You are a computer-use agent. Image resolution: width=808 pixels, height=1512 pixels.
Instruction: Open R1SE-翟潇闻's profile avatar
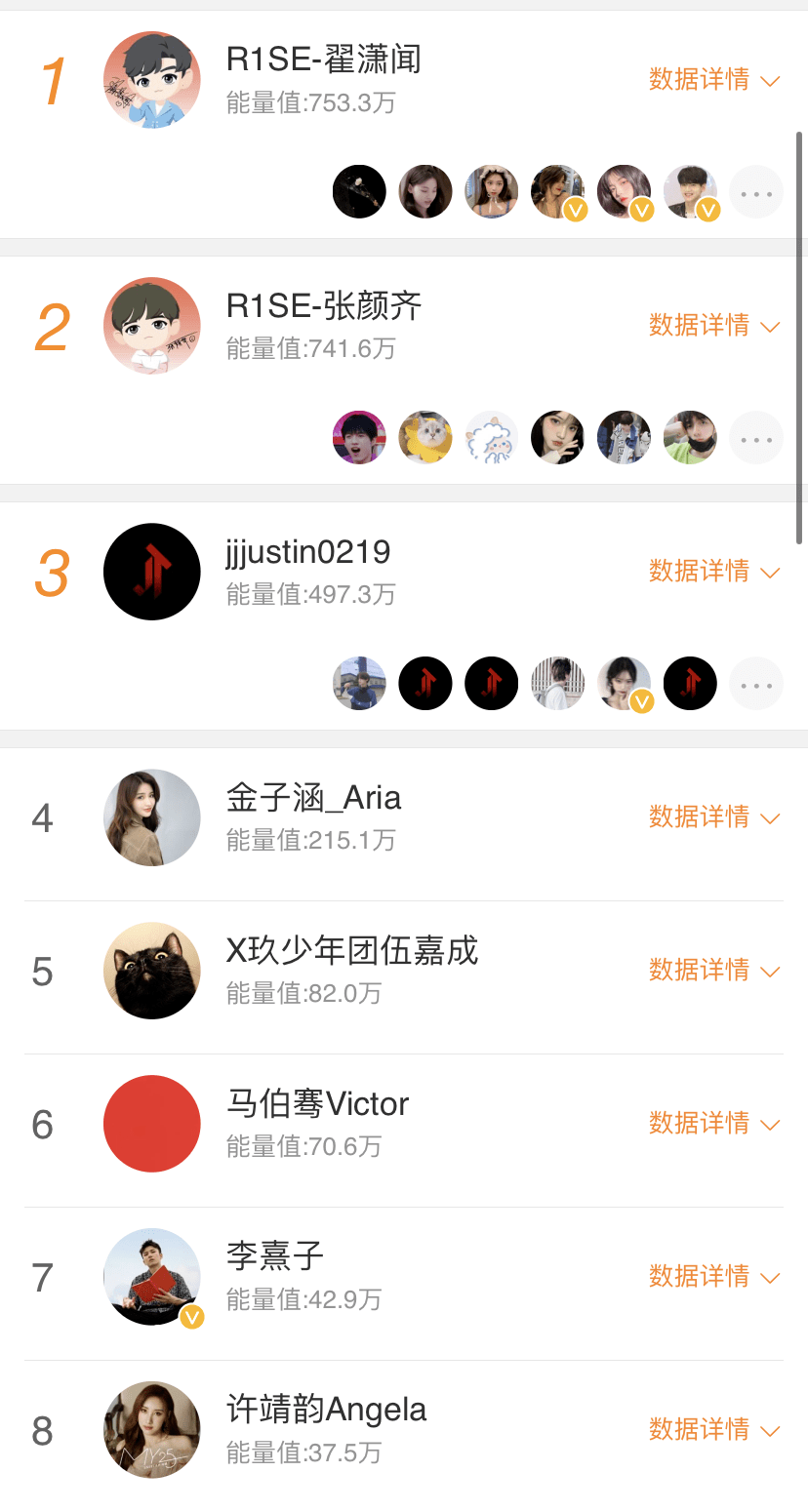pyautogui.click(x=152, y=80)
